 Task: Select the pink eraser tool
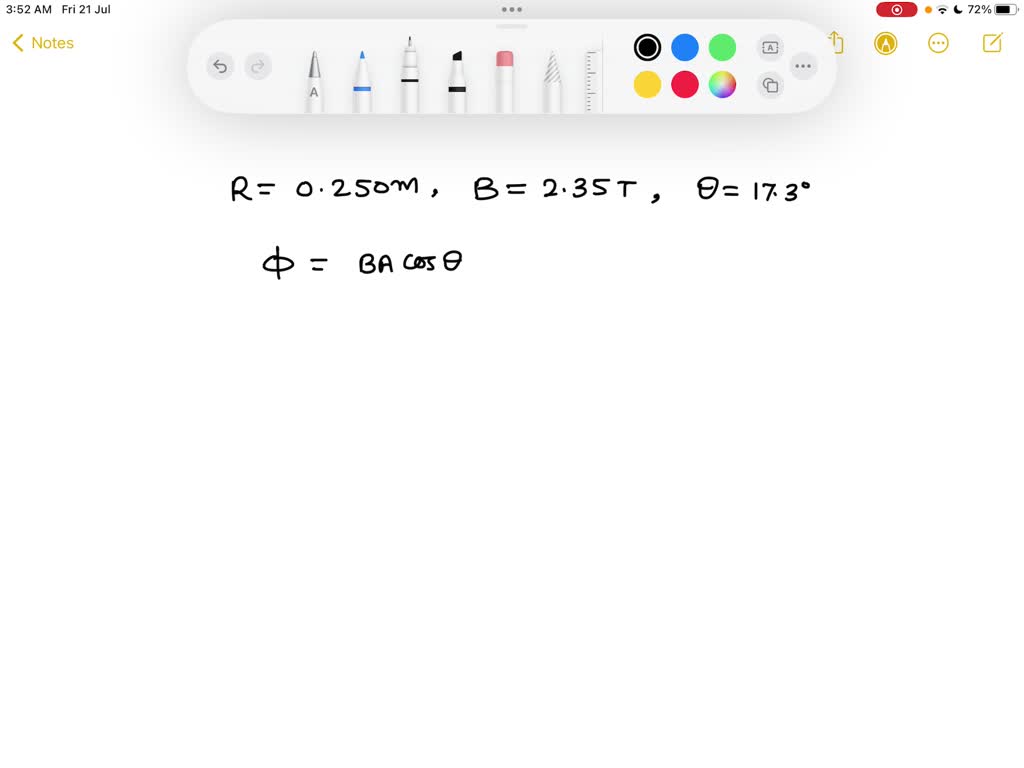point(504,80)
